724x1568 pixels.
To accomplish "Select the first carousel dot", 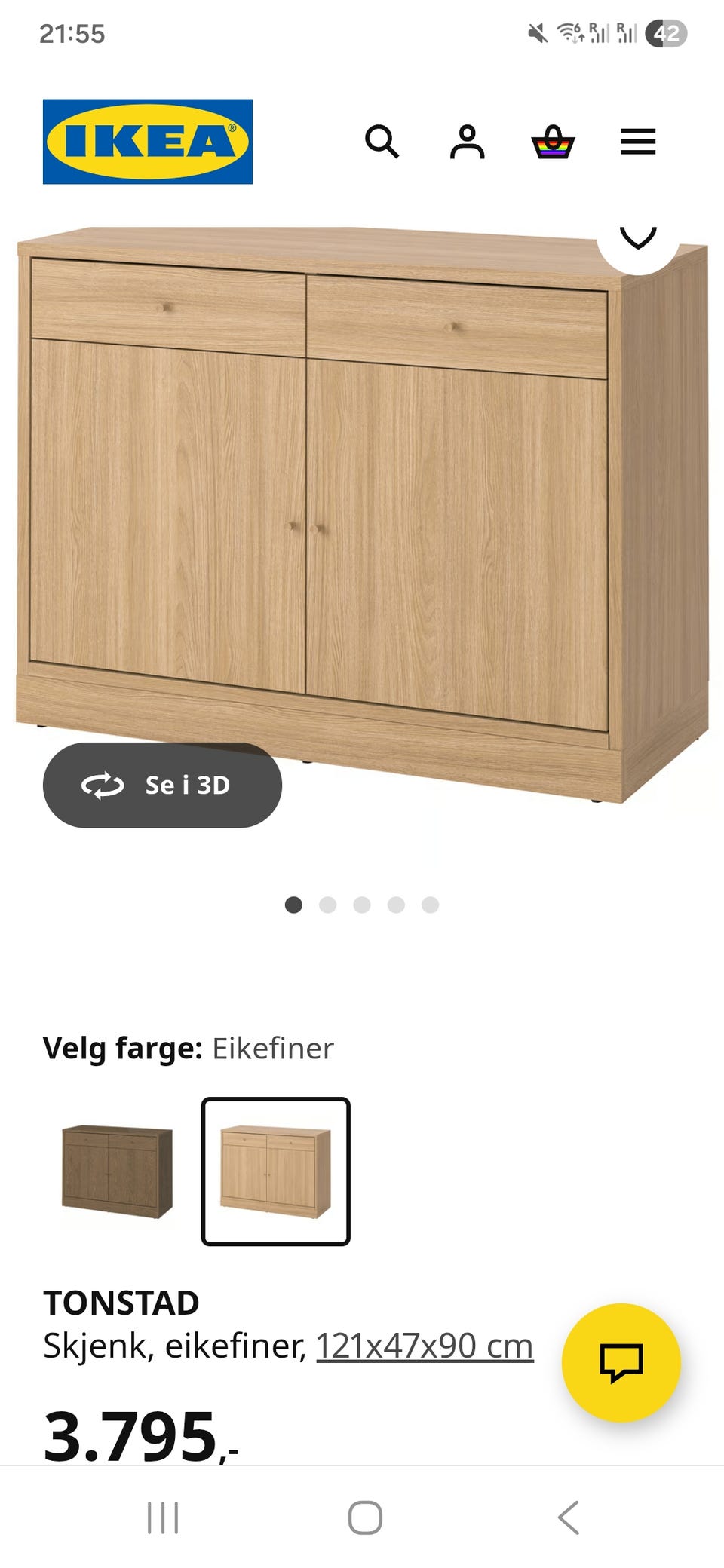I will [295, 902].
